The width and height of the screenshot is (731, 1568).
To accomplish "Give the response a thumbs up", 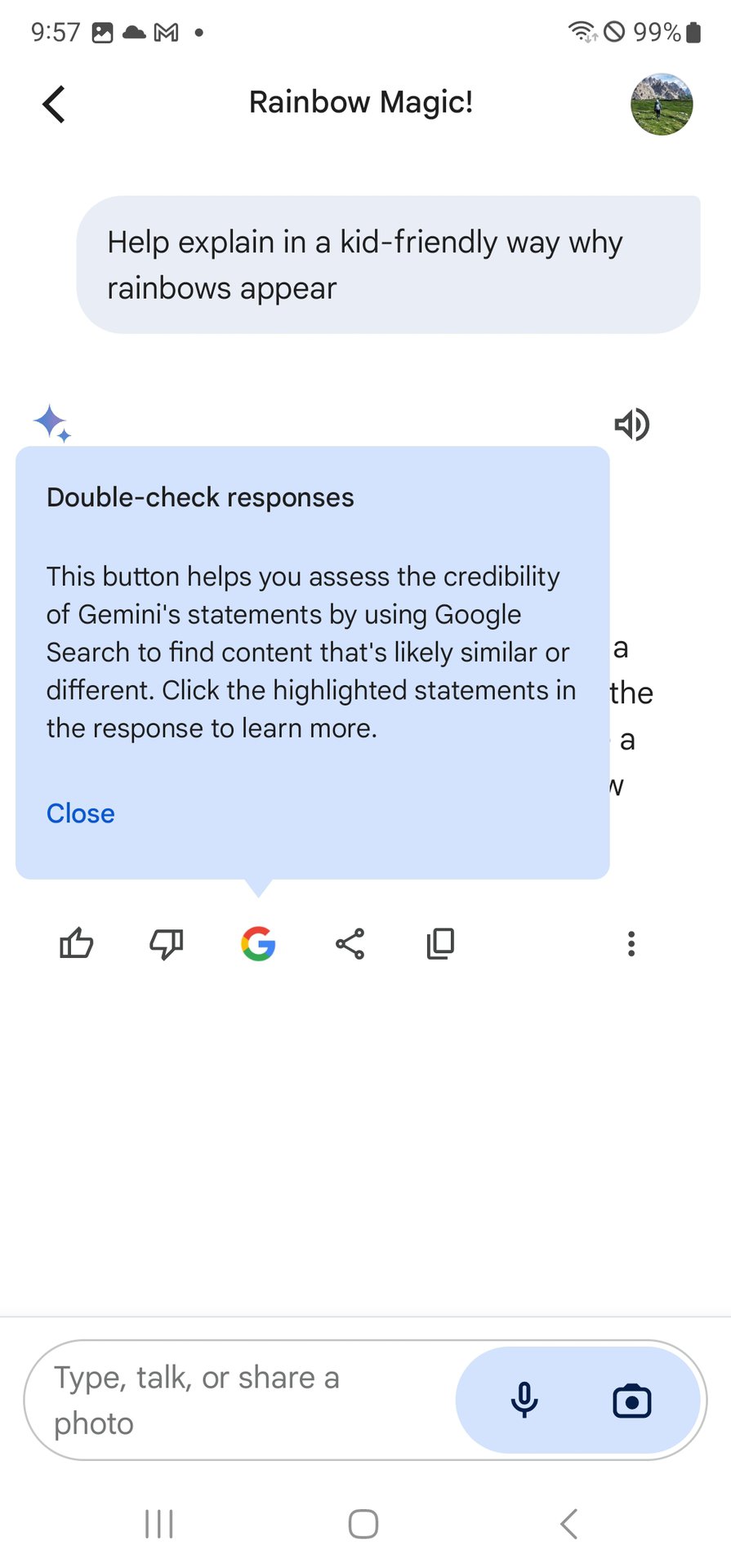I will 76,943.
